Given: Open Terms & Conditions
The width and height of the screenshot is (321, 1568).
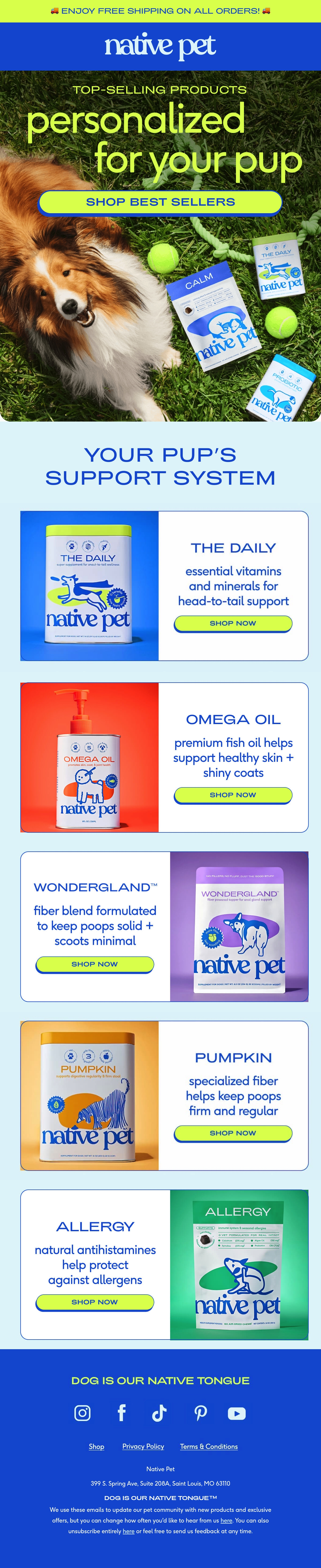Looking at the screenshot, I should (x=209, y=1446).
